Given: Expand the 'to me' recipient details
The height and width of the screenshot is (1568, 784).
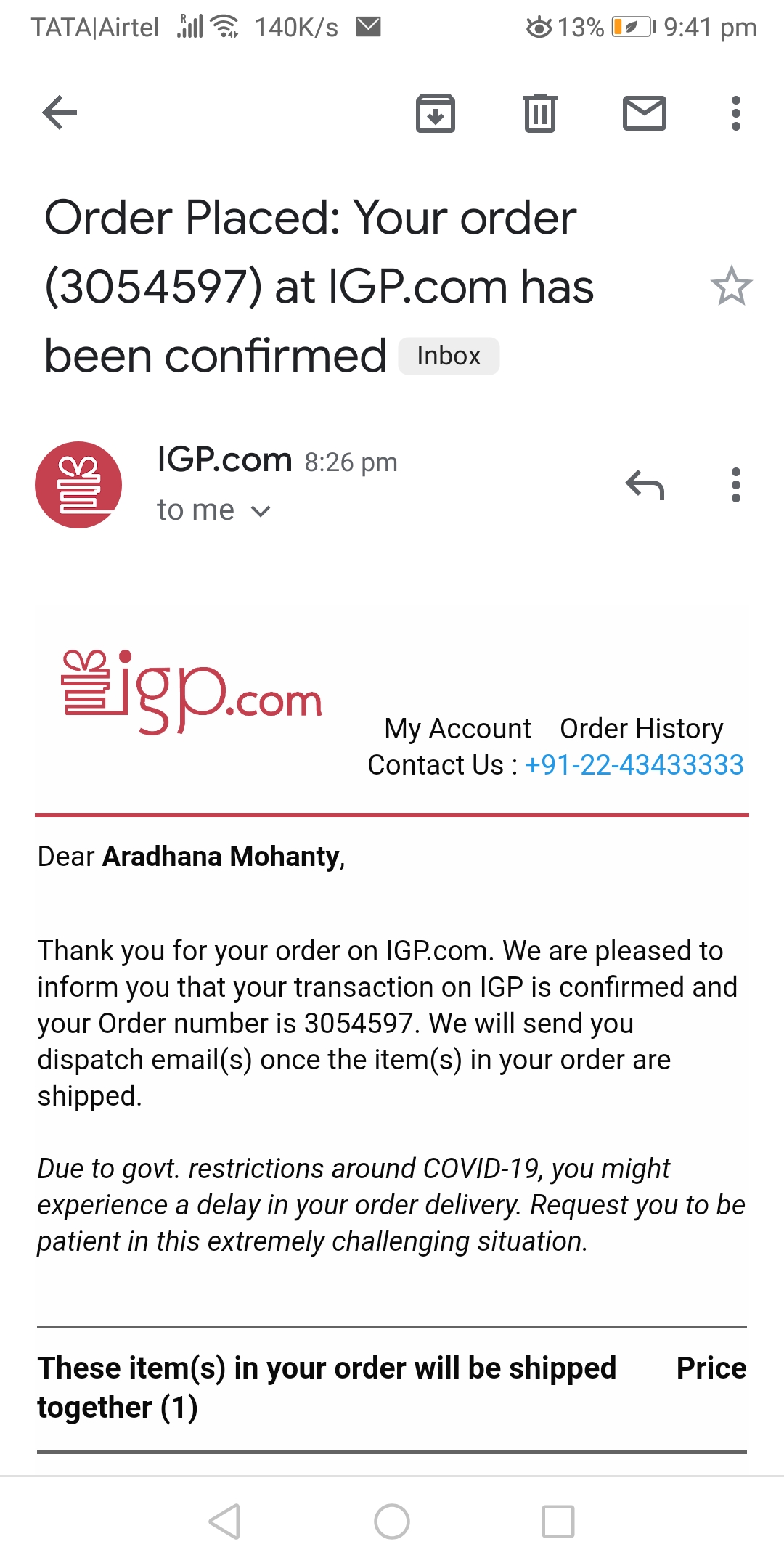Looking at the screenshot, I should click(x=213, y=510).
